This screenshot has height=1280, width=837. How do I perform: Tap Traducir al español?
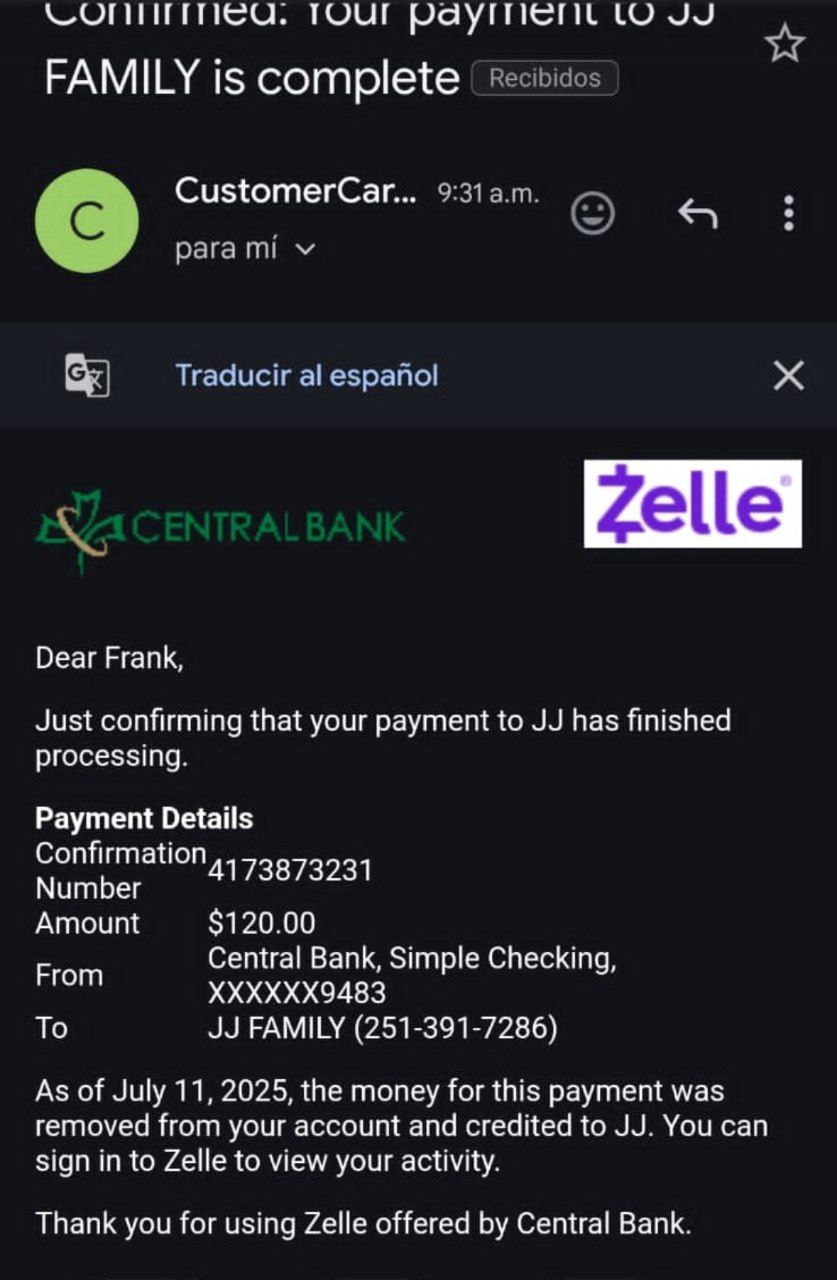pos(307,375)
